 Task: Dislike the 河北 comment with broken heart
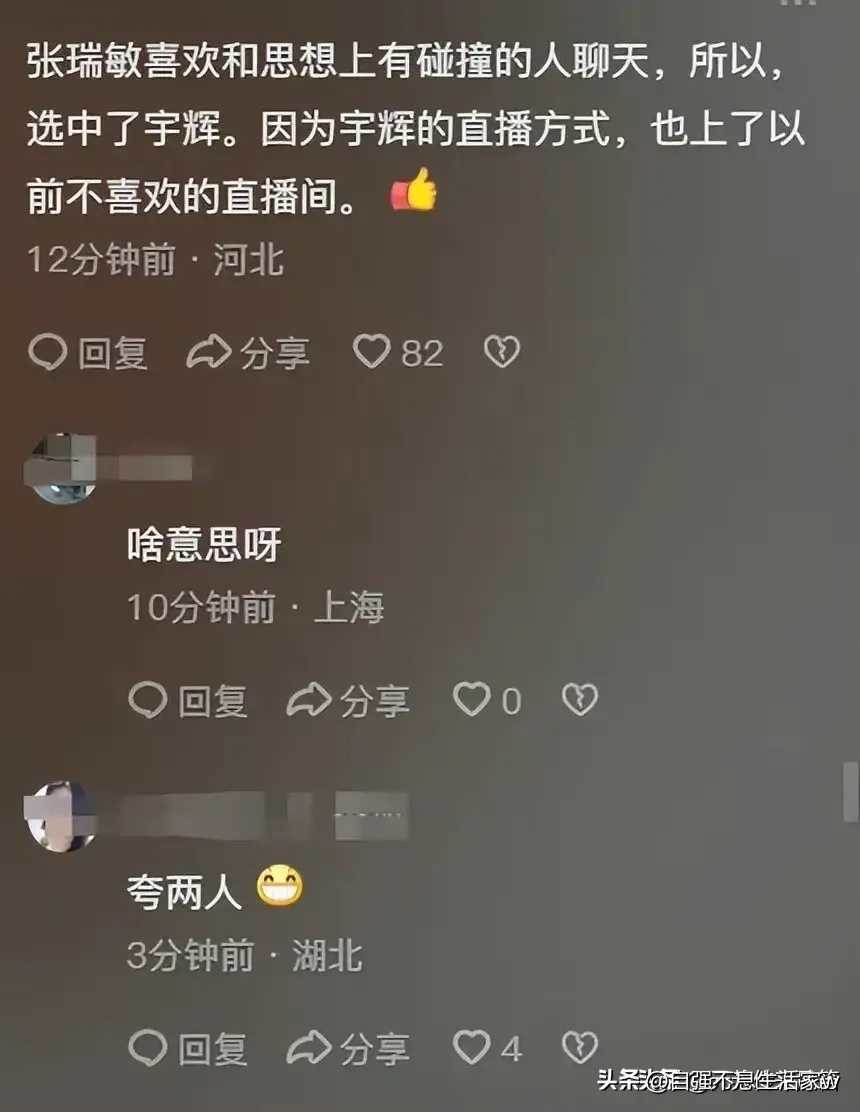501,352
